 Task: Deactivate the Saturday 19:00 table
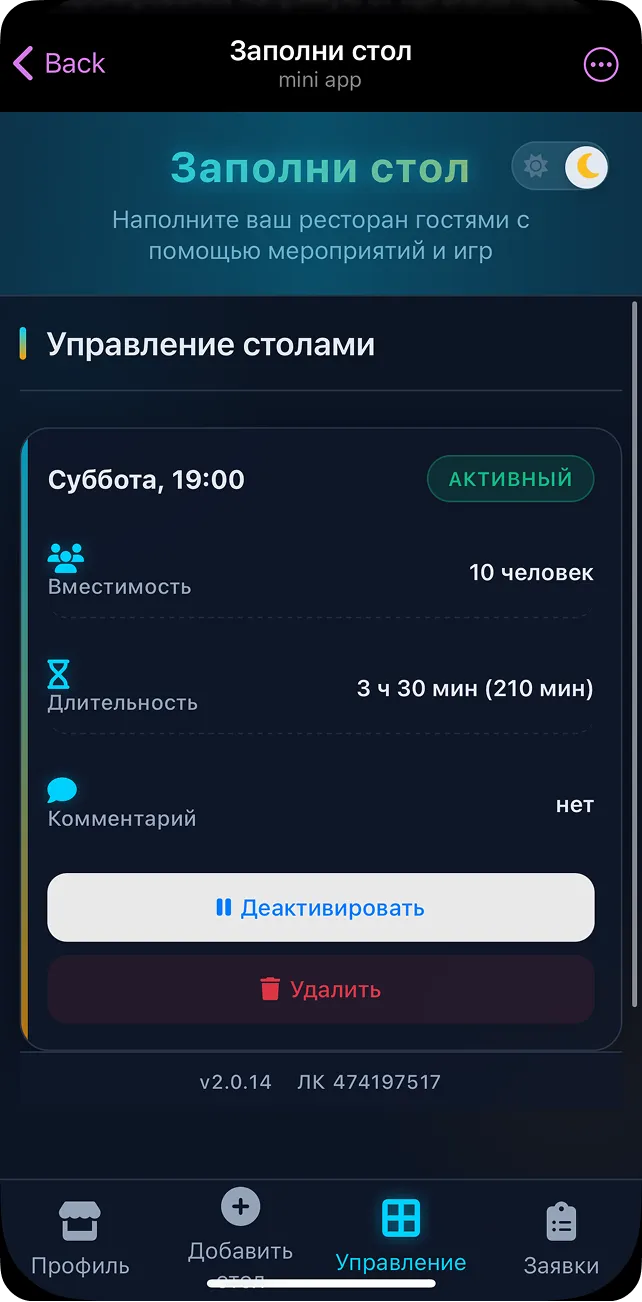[321, 908]
